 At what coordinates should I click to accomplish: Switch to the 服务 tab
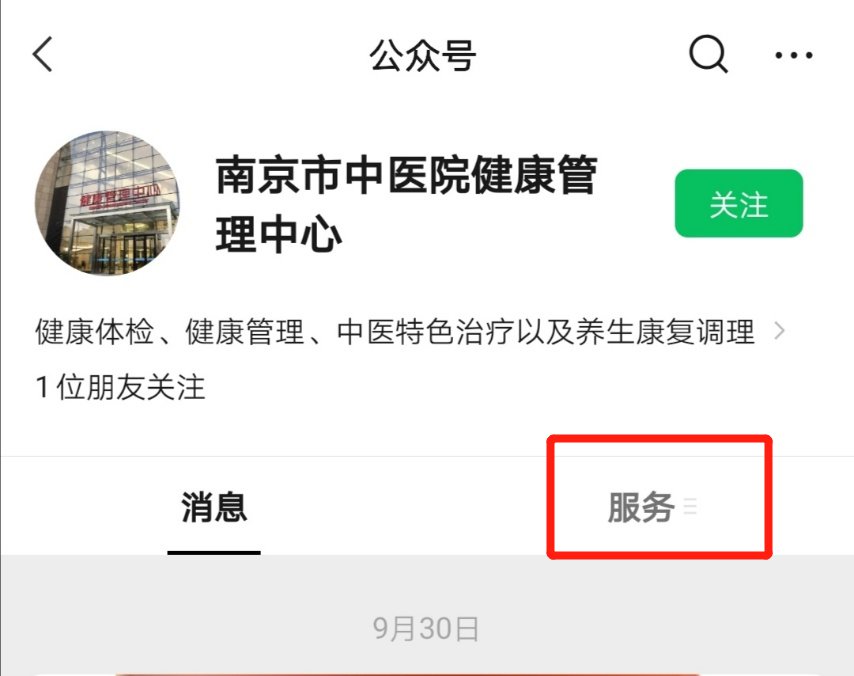click(x=642, y=508)
